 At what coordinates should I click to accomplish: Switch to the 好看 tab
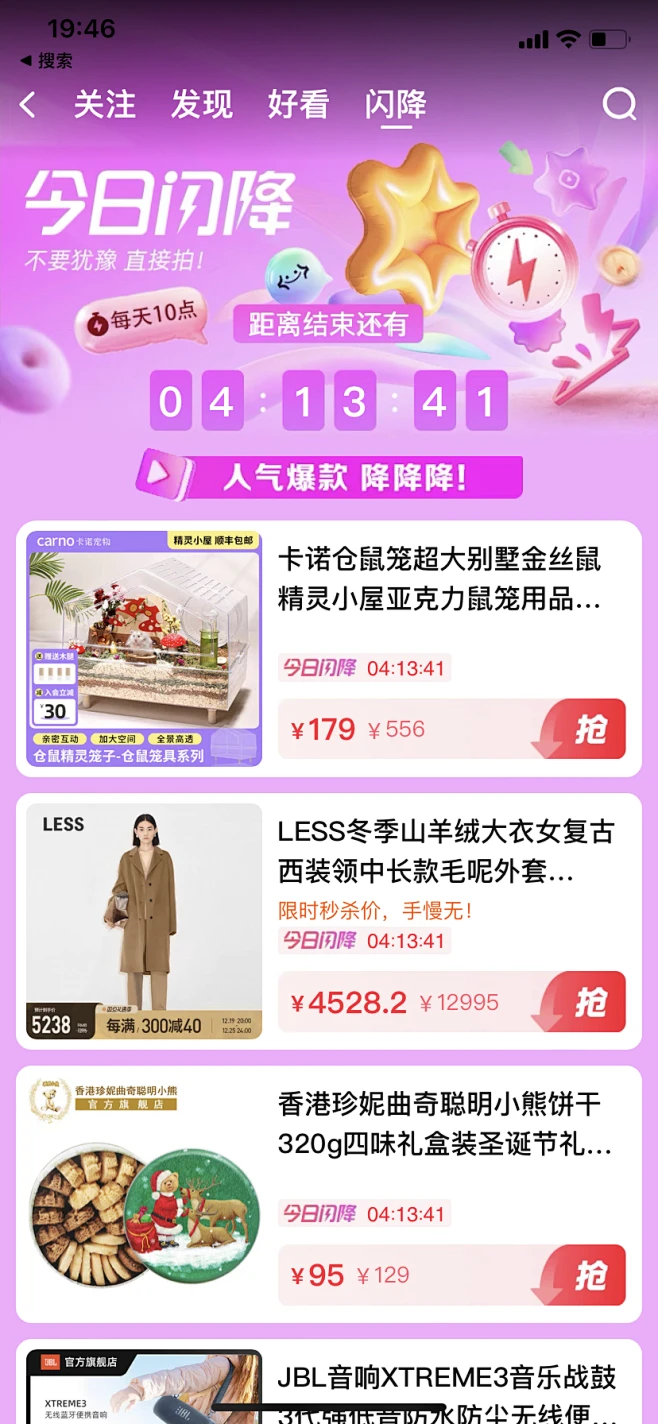tap(298, 104)
